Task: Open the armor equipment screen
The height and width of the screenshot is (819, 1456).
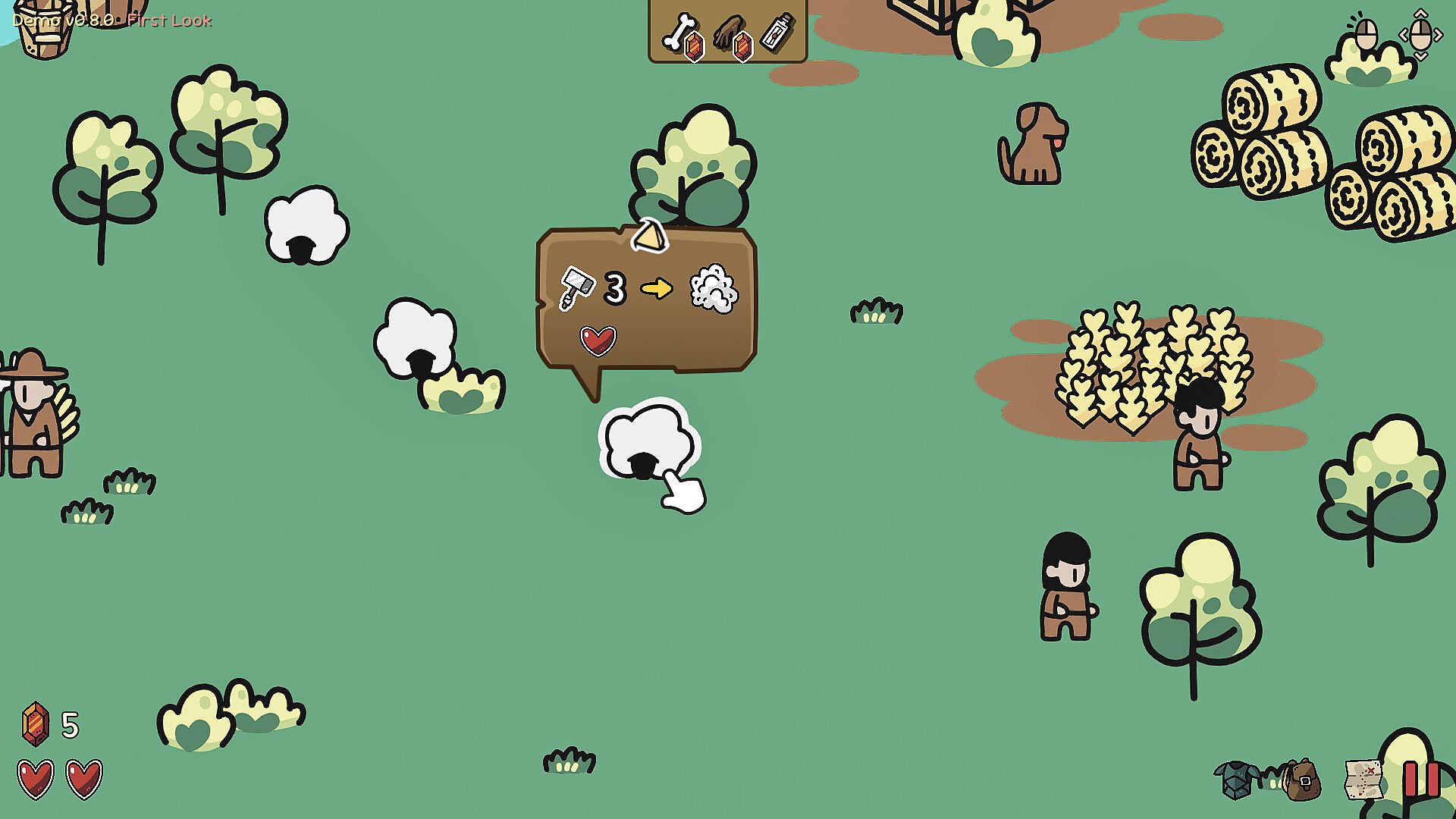Action: pos(1236,780)
